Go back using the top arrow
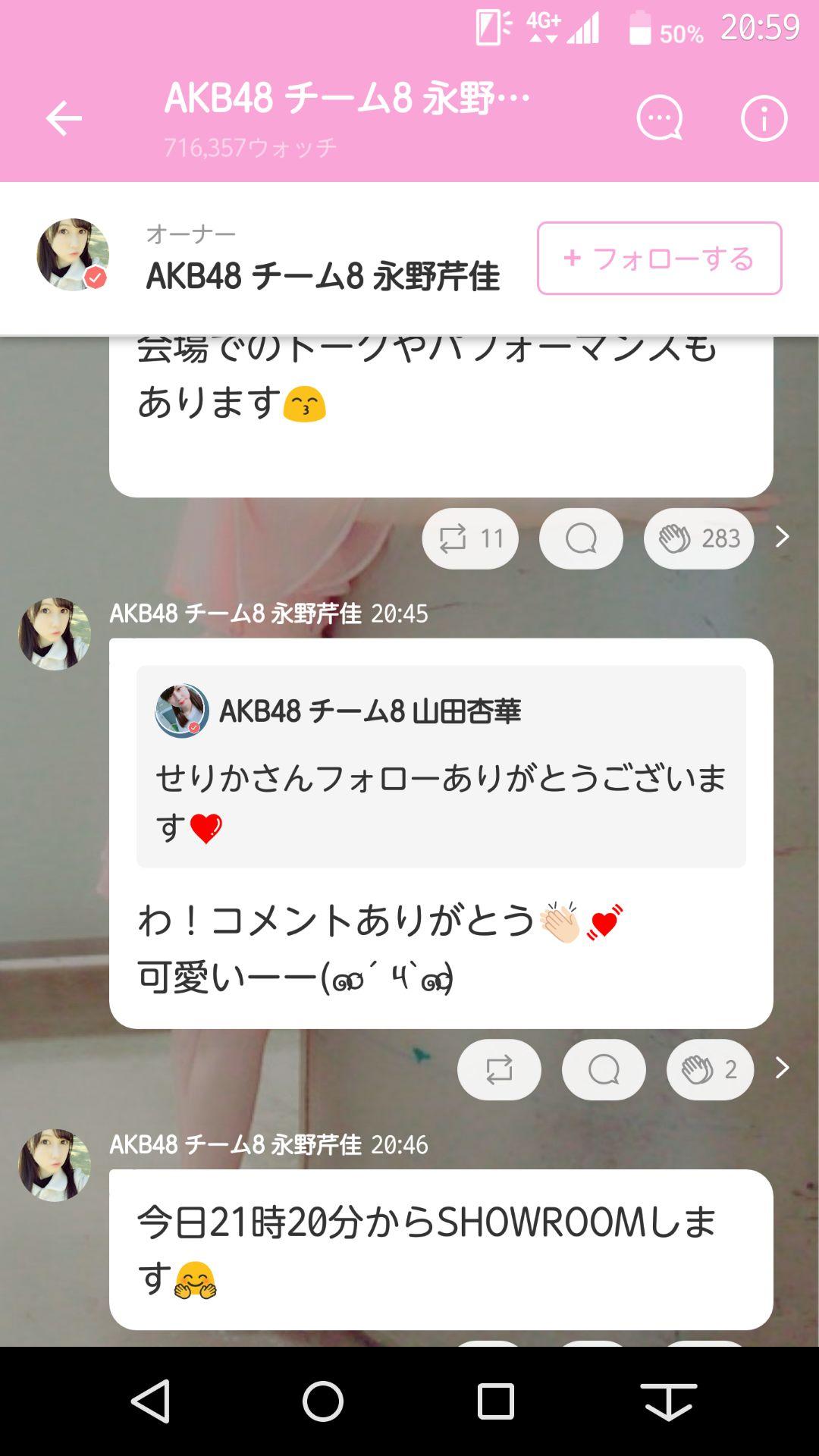This screenshot has height=1456, width=819. coord(64,119)
